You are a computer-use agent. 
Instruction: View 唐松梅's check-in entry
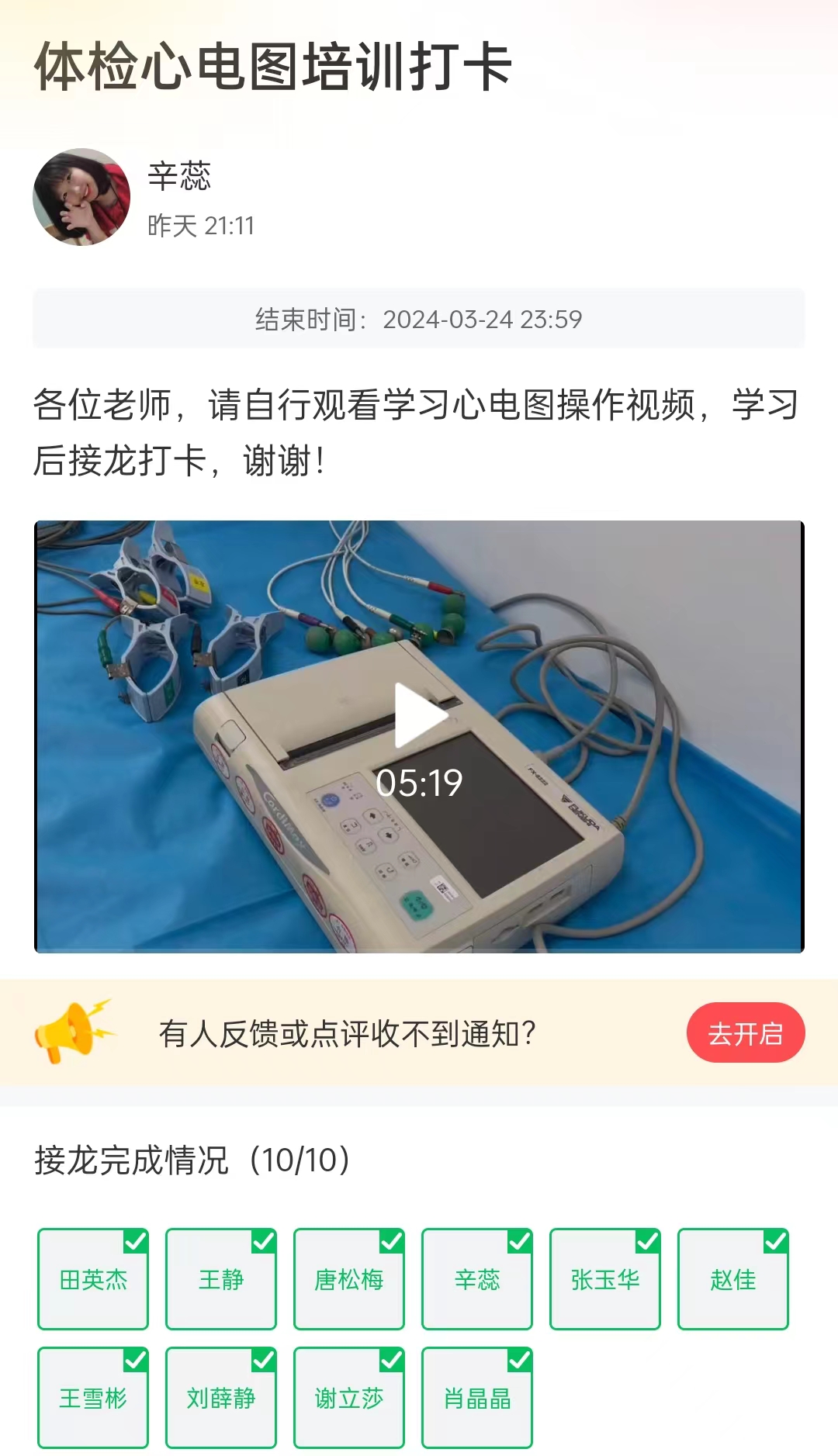pos(349,1279)
